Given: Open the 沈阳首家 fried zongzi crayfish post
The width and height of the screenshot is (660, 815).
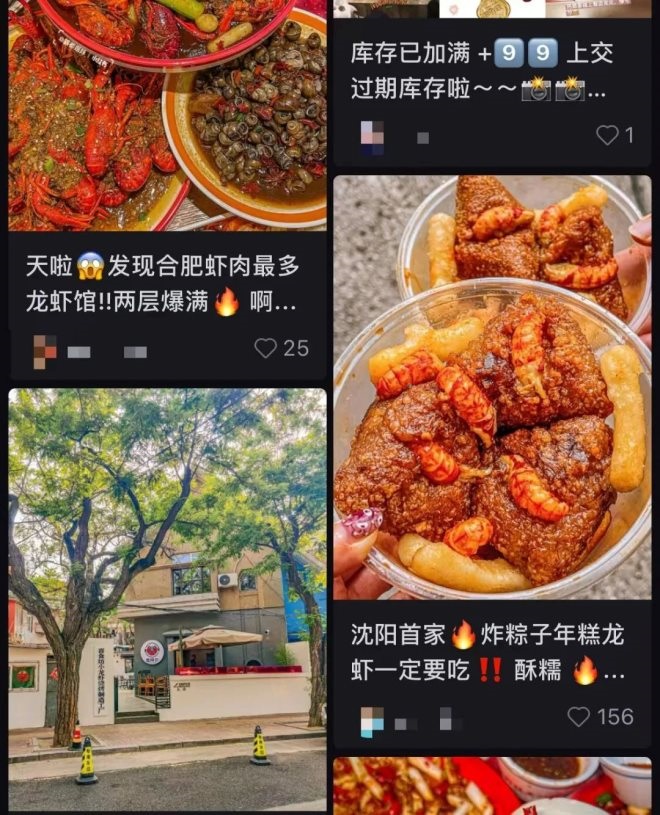Looking at the screenshot, I should pyautogui.click(x=492, y=390).
